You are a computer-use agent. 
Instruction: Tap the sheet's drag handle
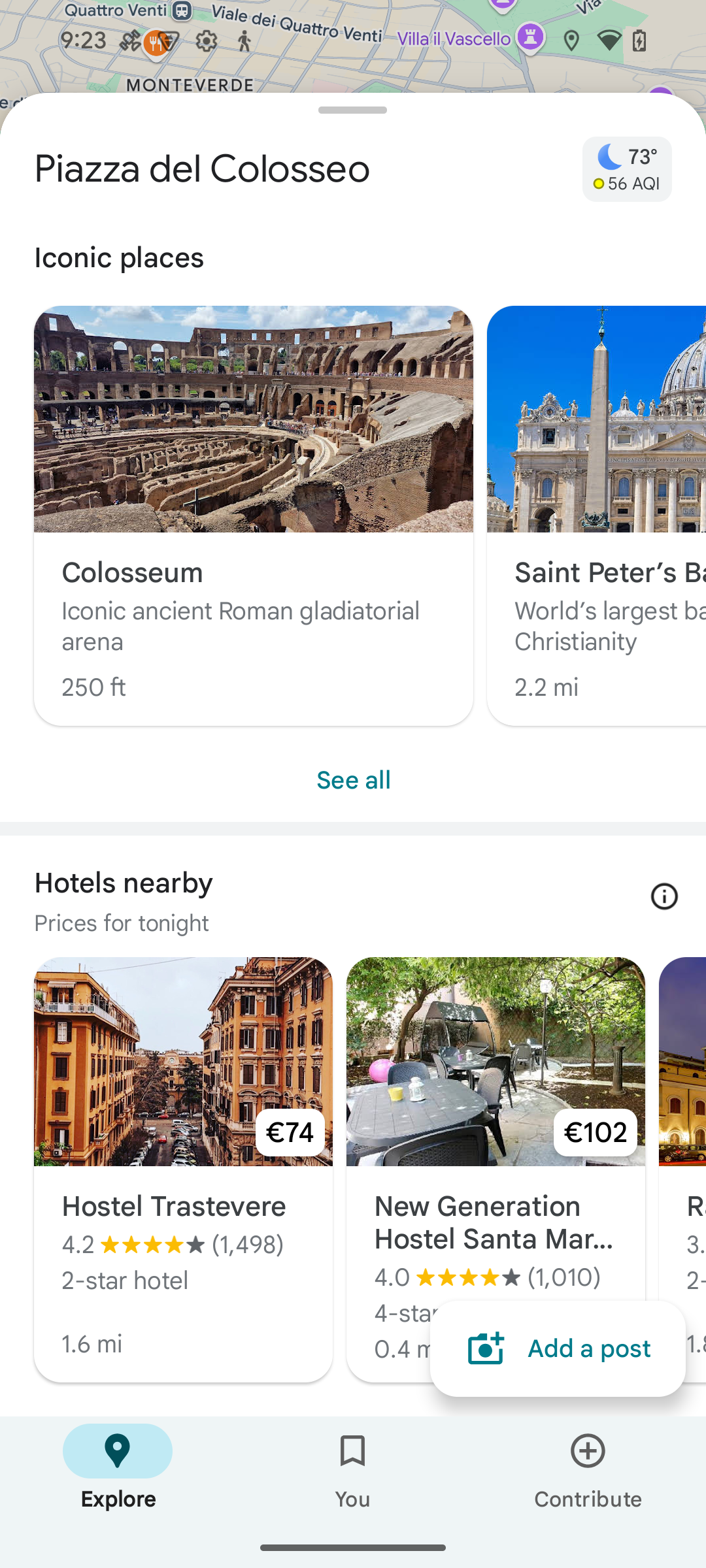pyautogui.click(x=352, y=110)
